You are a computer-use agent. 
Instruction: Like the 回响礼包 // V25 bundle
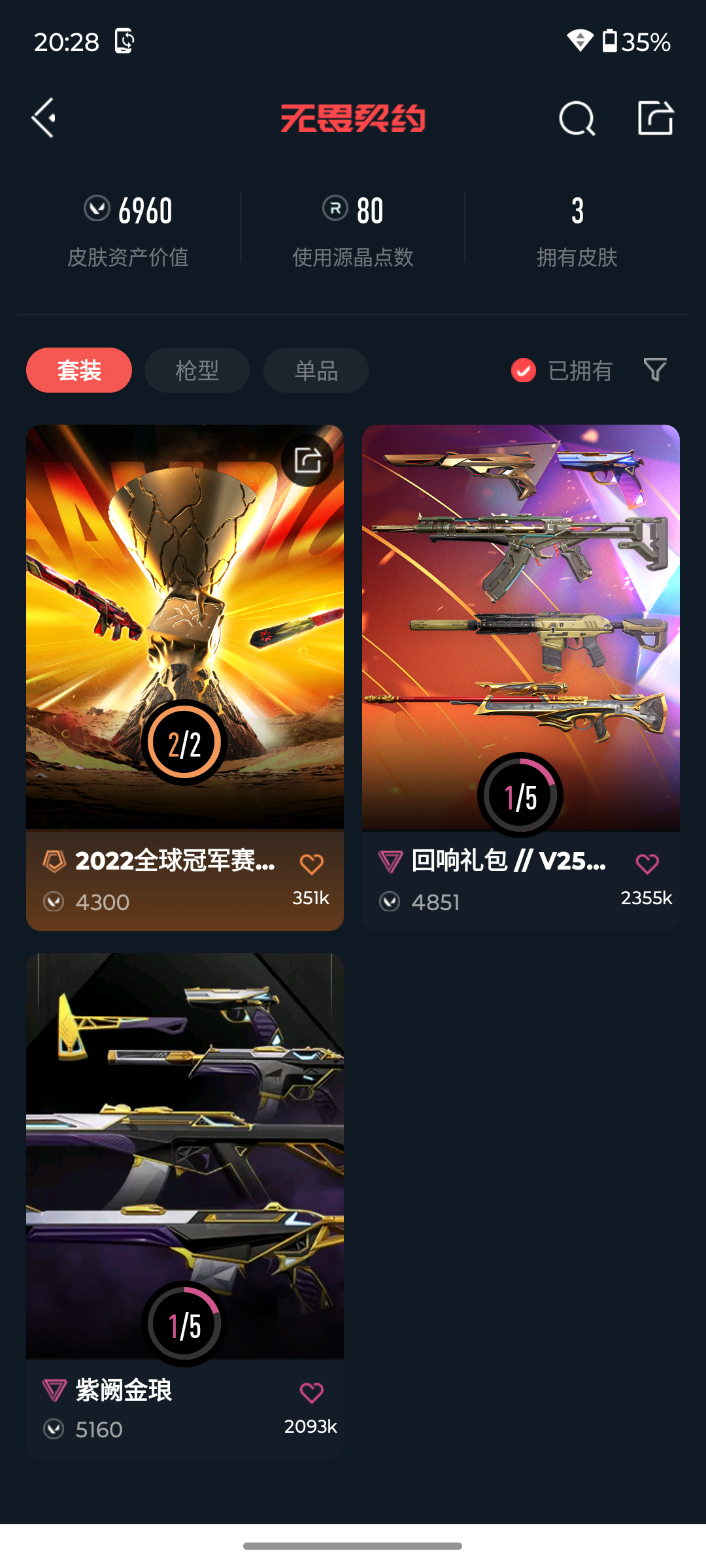click(647, 864)
